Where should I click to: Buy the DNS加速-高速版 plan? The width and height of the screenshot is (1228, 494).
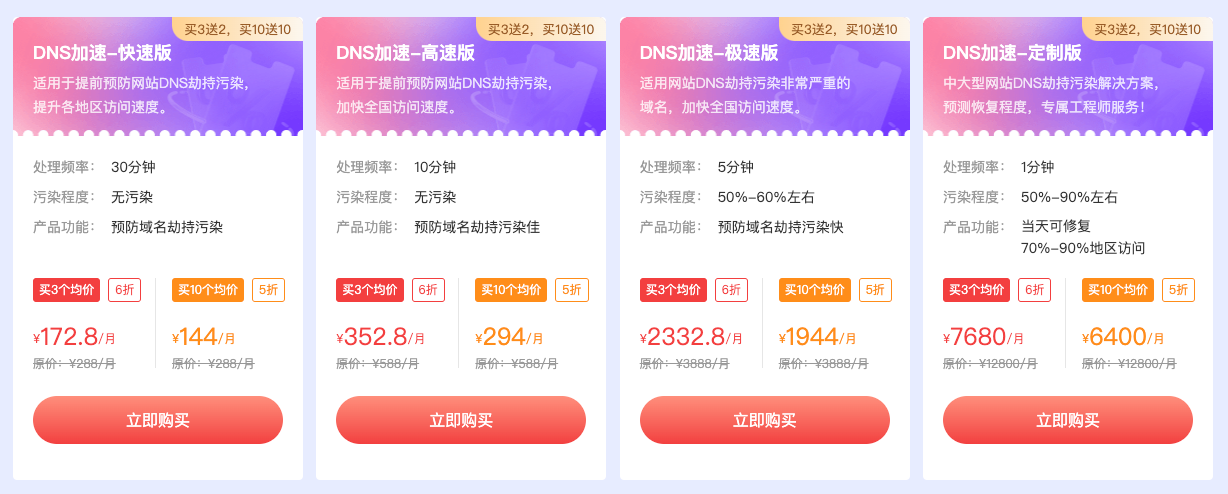coord(461,420)
